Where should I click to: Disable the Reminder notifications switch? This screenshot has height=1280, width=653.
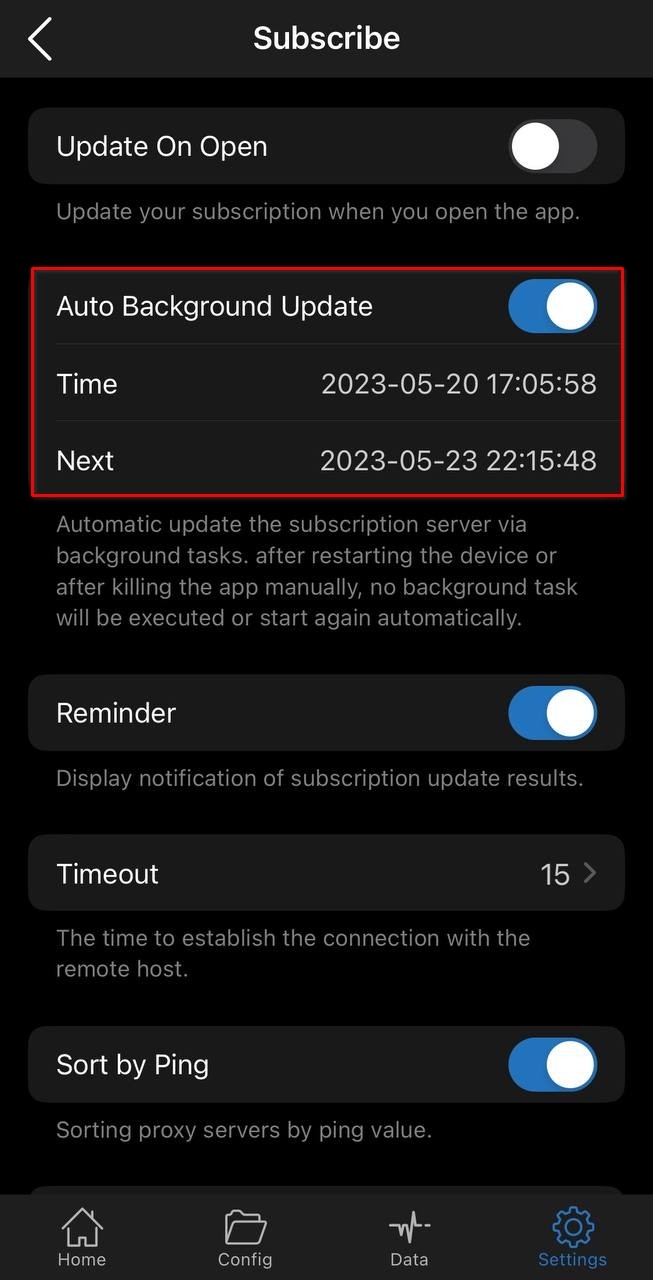(x=552, y=713)
